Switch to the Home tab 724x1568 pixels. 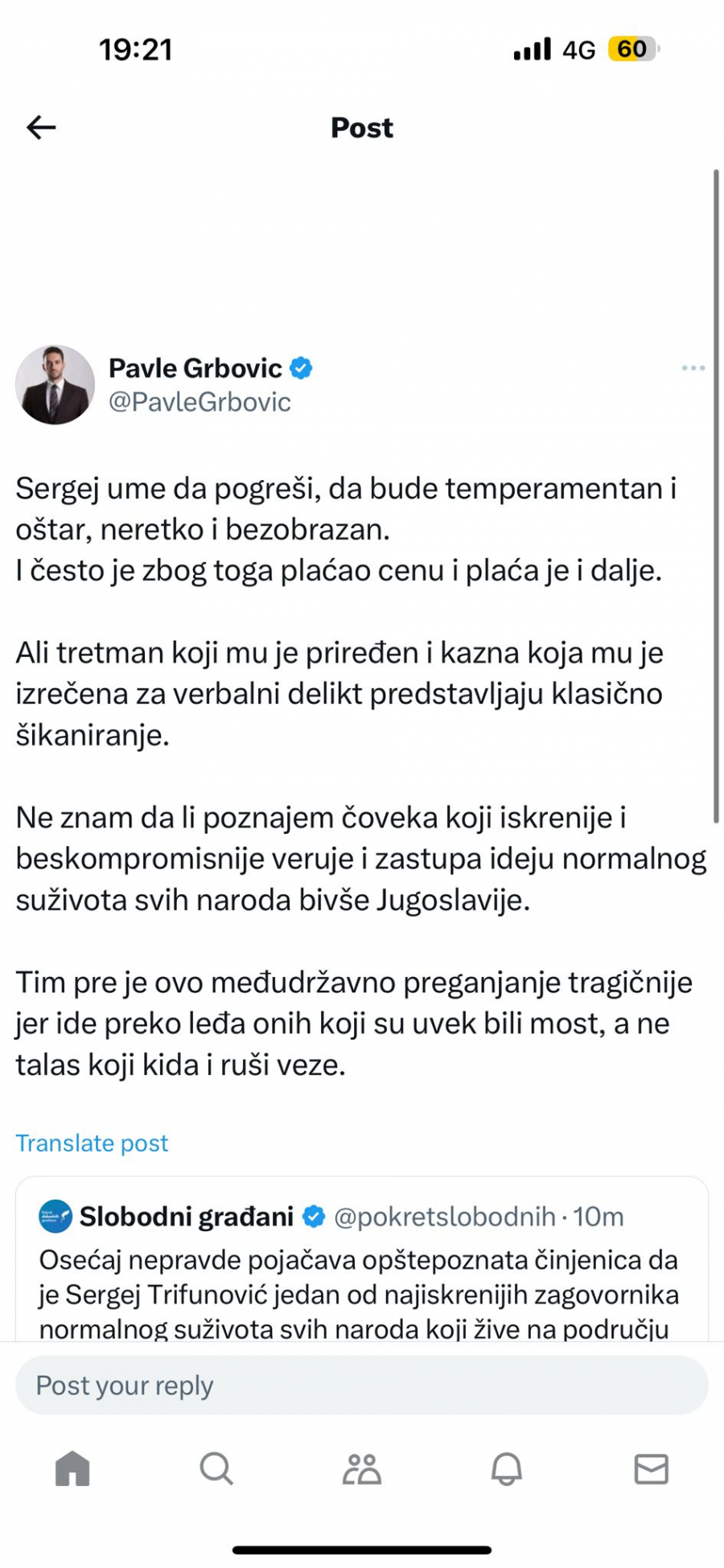click(x=72, y=1469)
